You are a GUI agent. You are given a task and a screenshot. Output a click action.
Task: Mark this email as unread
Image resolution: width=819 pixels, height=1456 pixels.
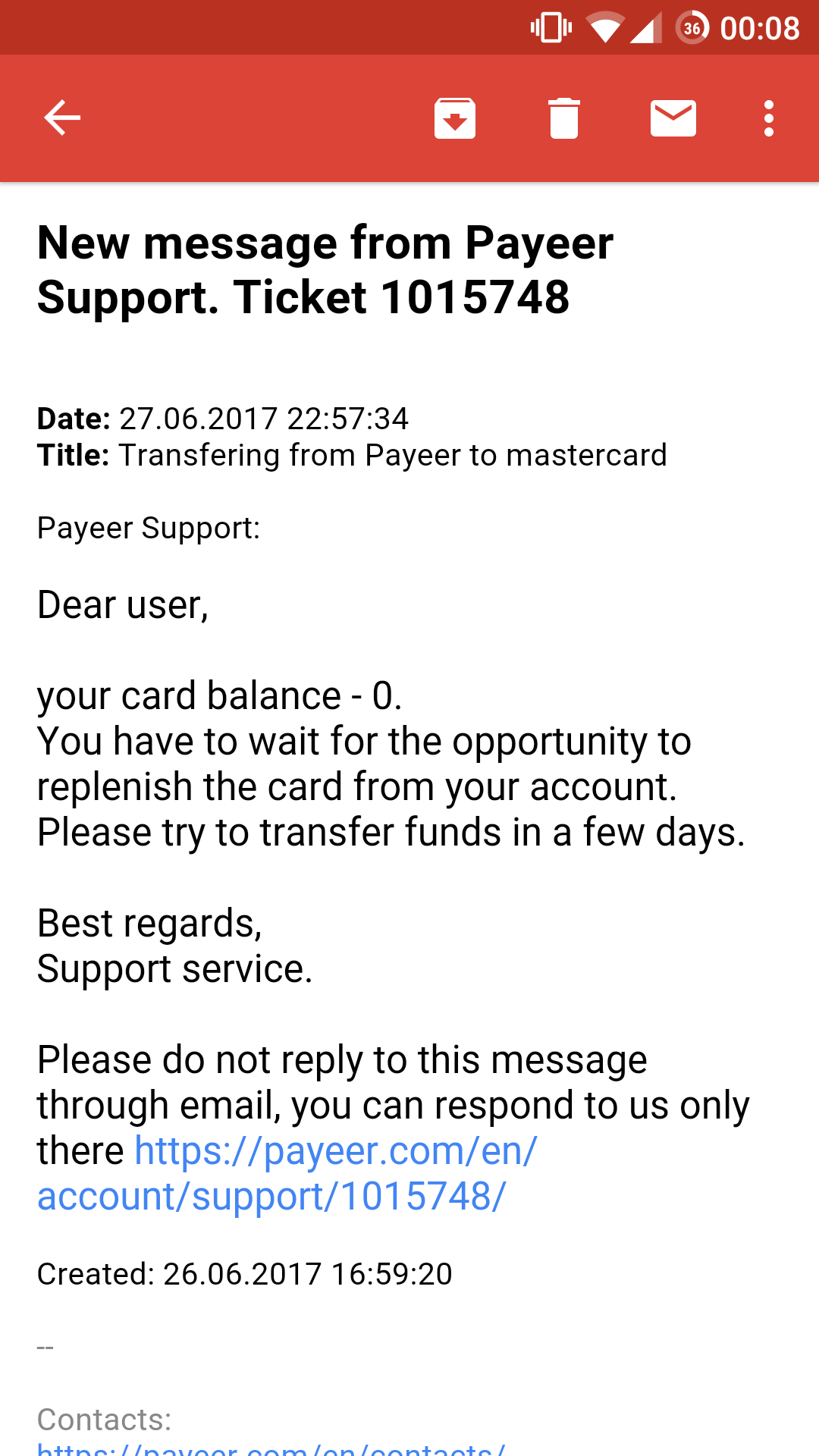click(x=673, y=118)
